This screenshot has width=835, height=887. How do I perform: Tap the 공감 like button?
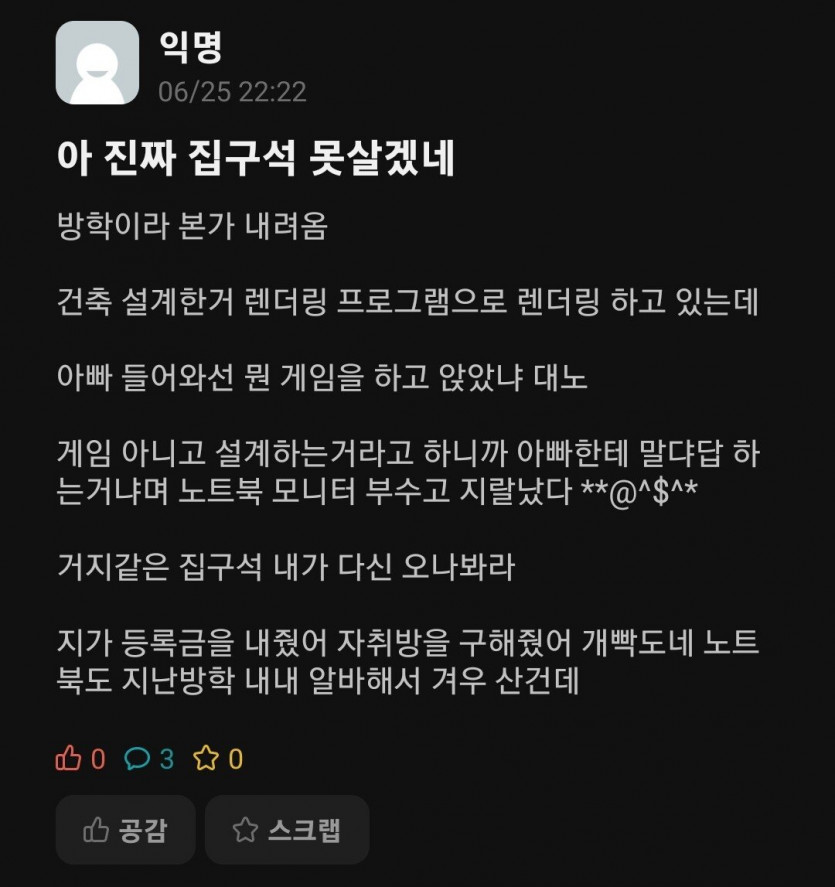[125, 829]
